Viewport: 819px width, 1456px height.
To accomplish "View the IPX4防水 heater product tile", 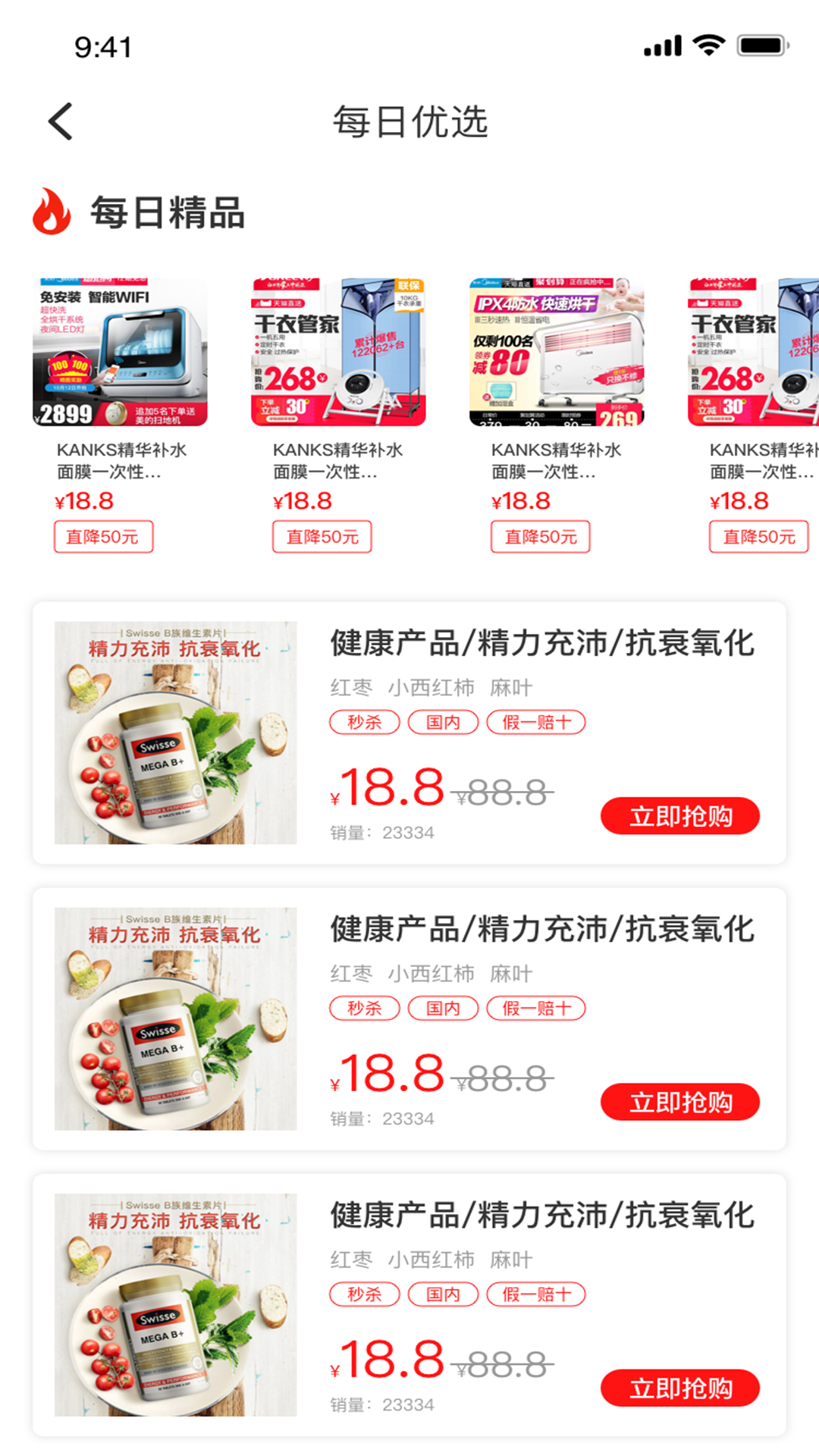I will coord(557,352).
